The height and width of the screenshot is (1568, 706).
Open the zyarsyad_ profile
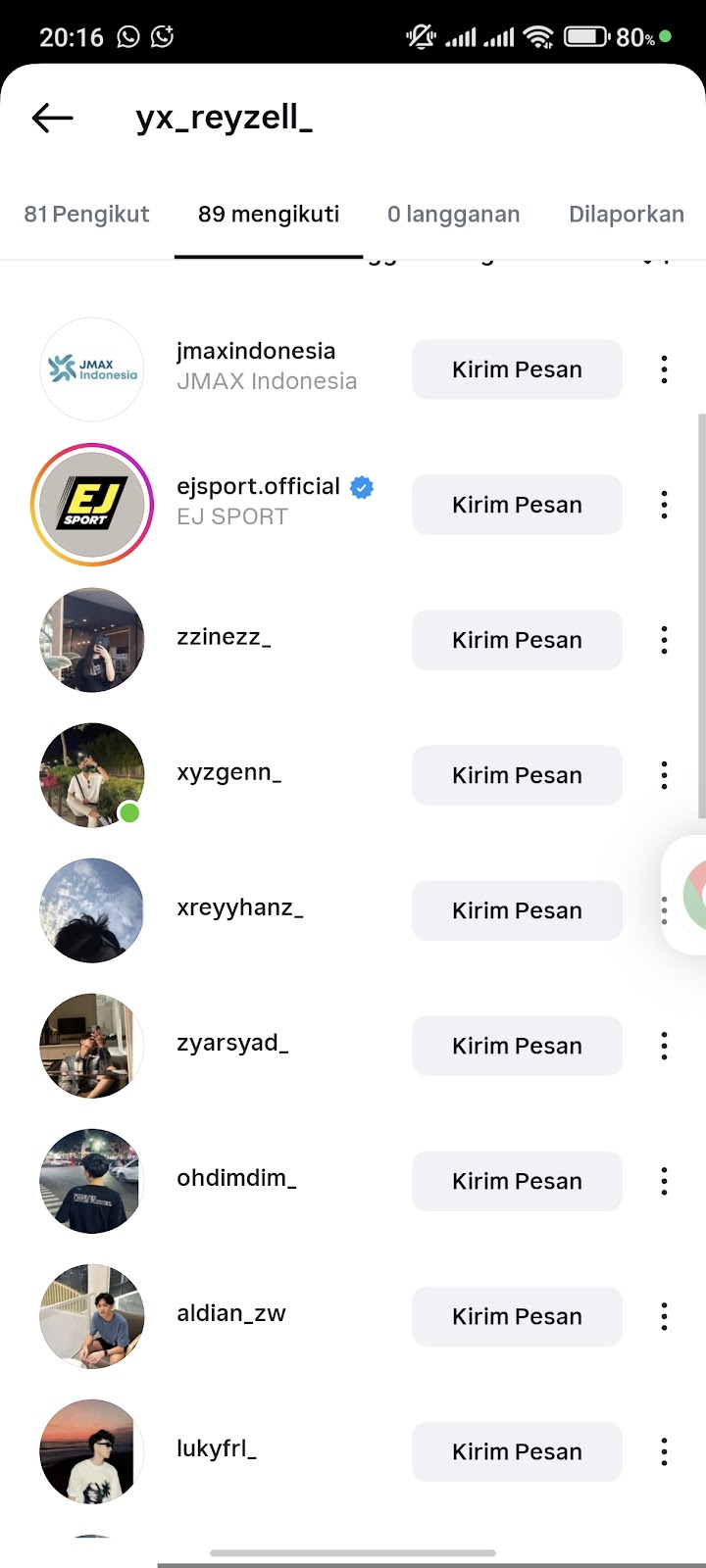232,1044
